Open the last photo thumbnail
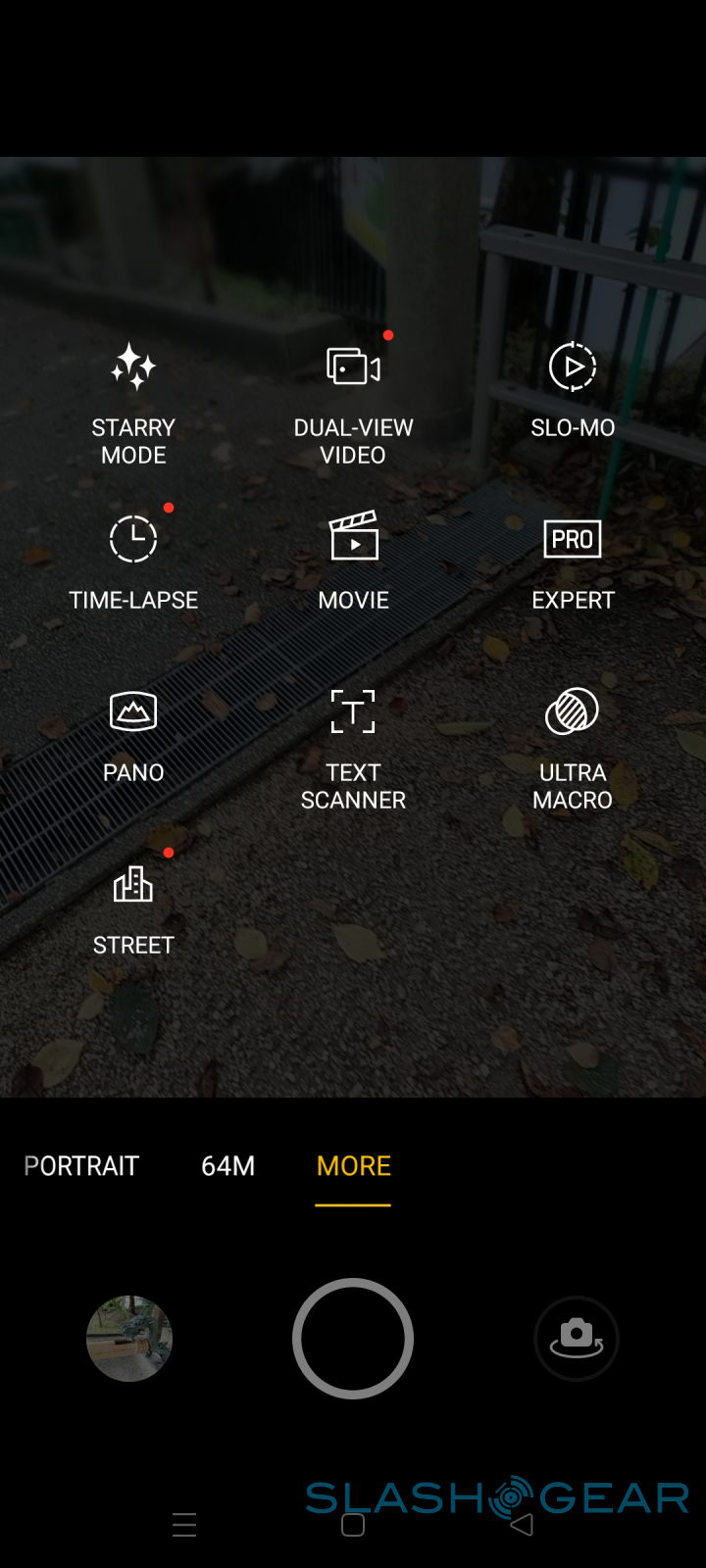Screen dimensions: 706x1568 tap(129, 1339)
